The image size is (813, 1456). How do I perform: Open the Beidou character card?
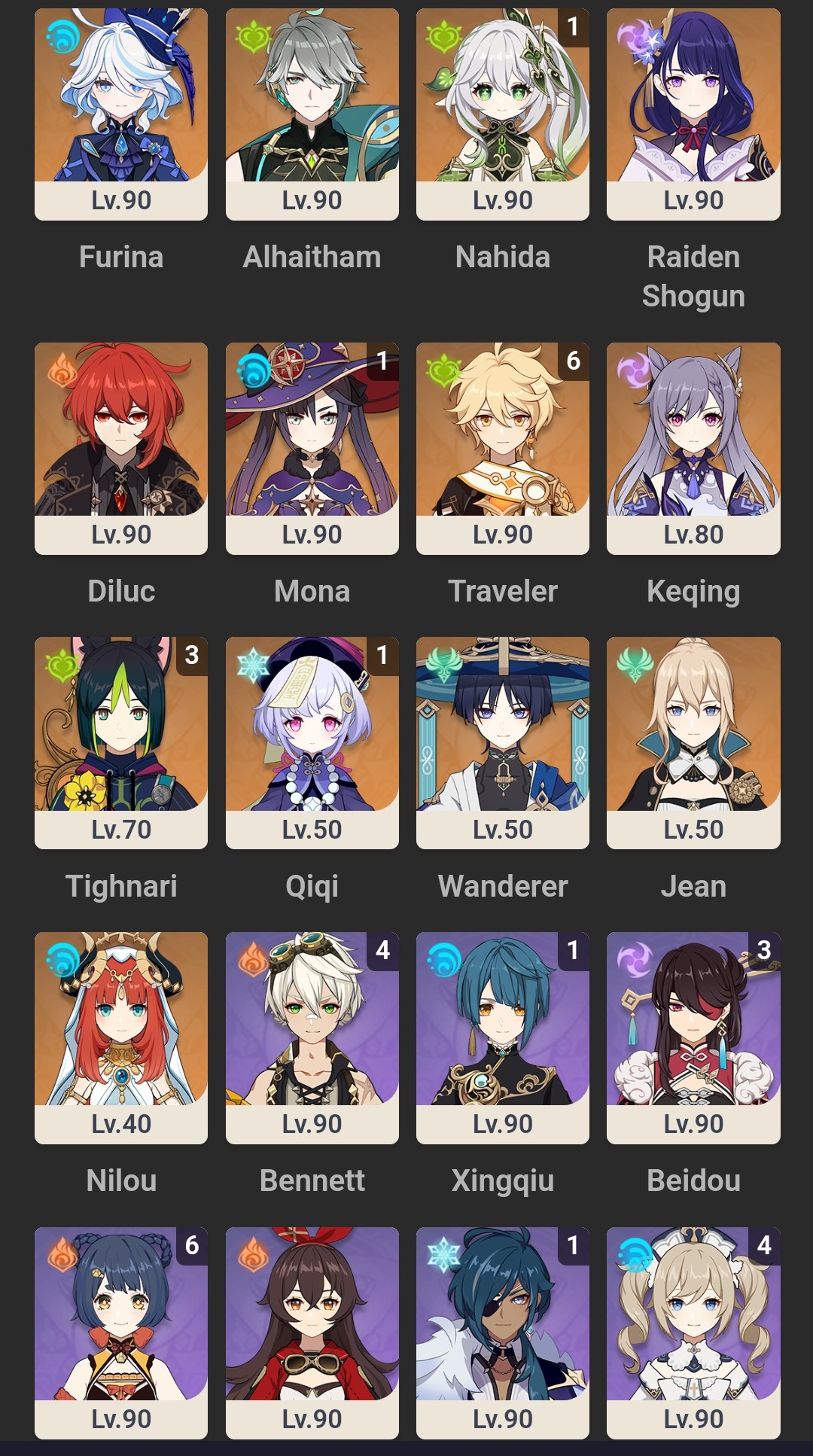click(x=693, y=1037)
